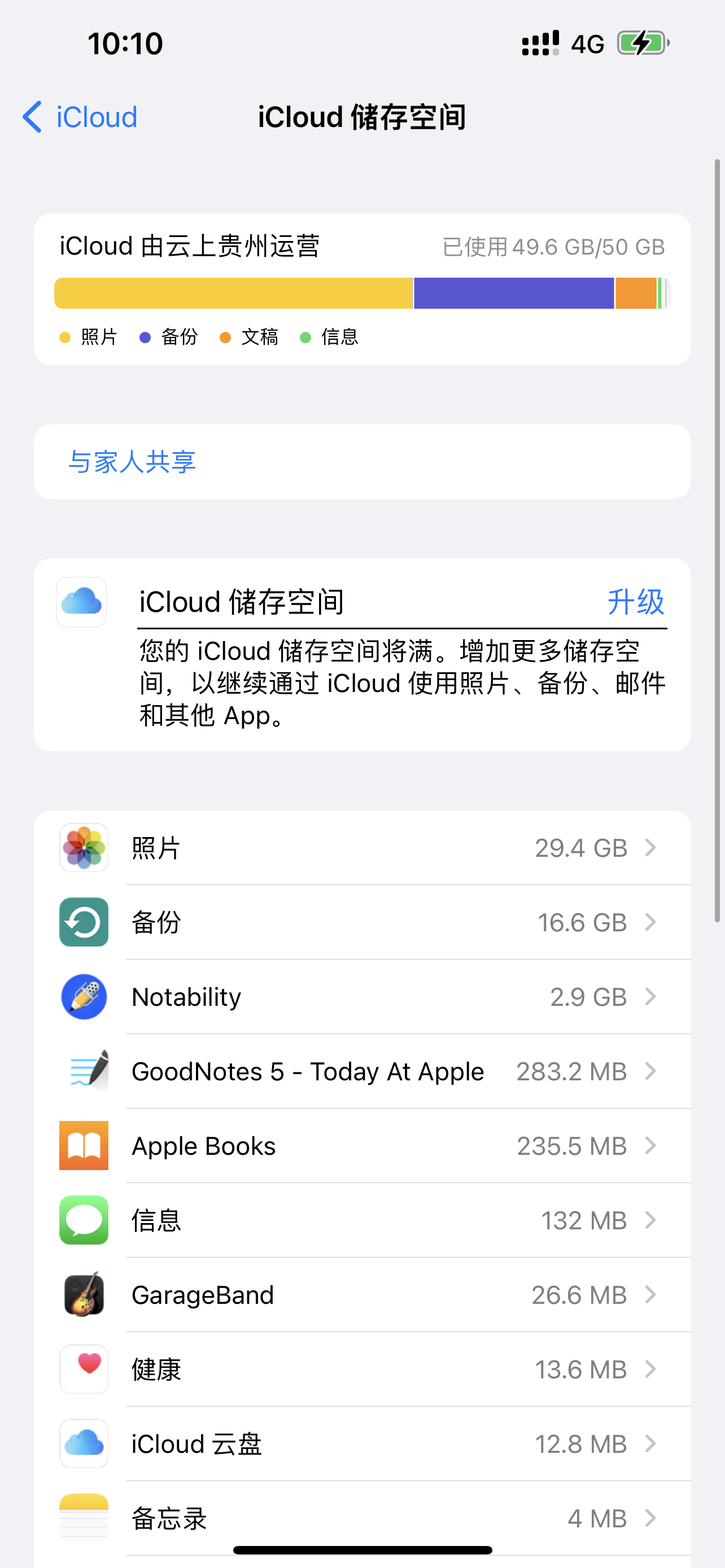Go back to the iCloud settings

tap(80, 117)
